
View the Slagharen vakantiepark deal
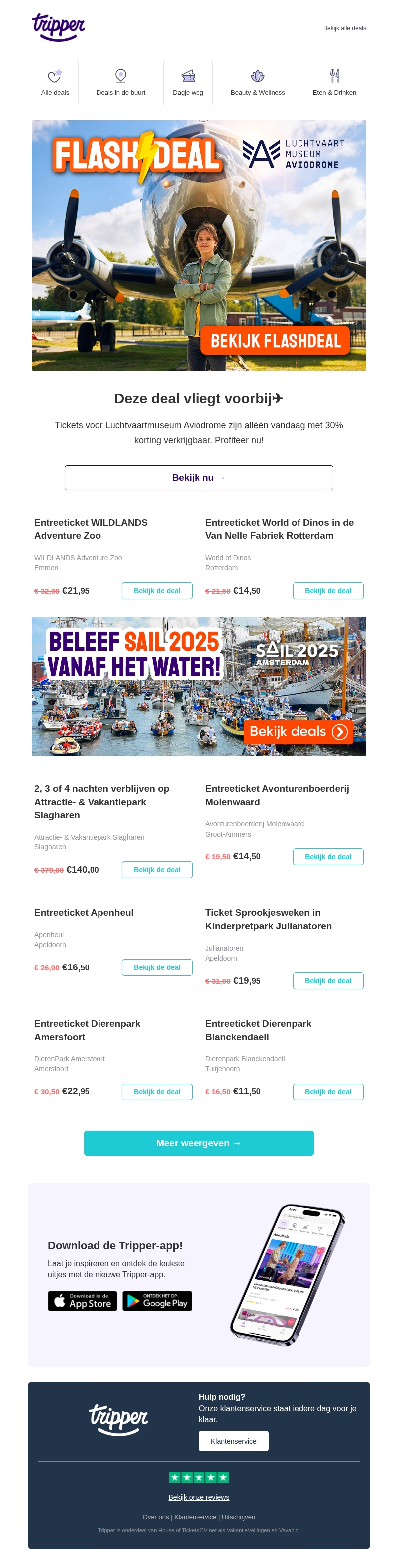[x=156, y=870]
